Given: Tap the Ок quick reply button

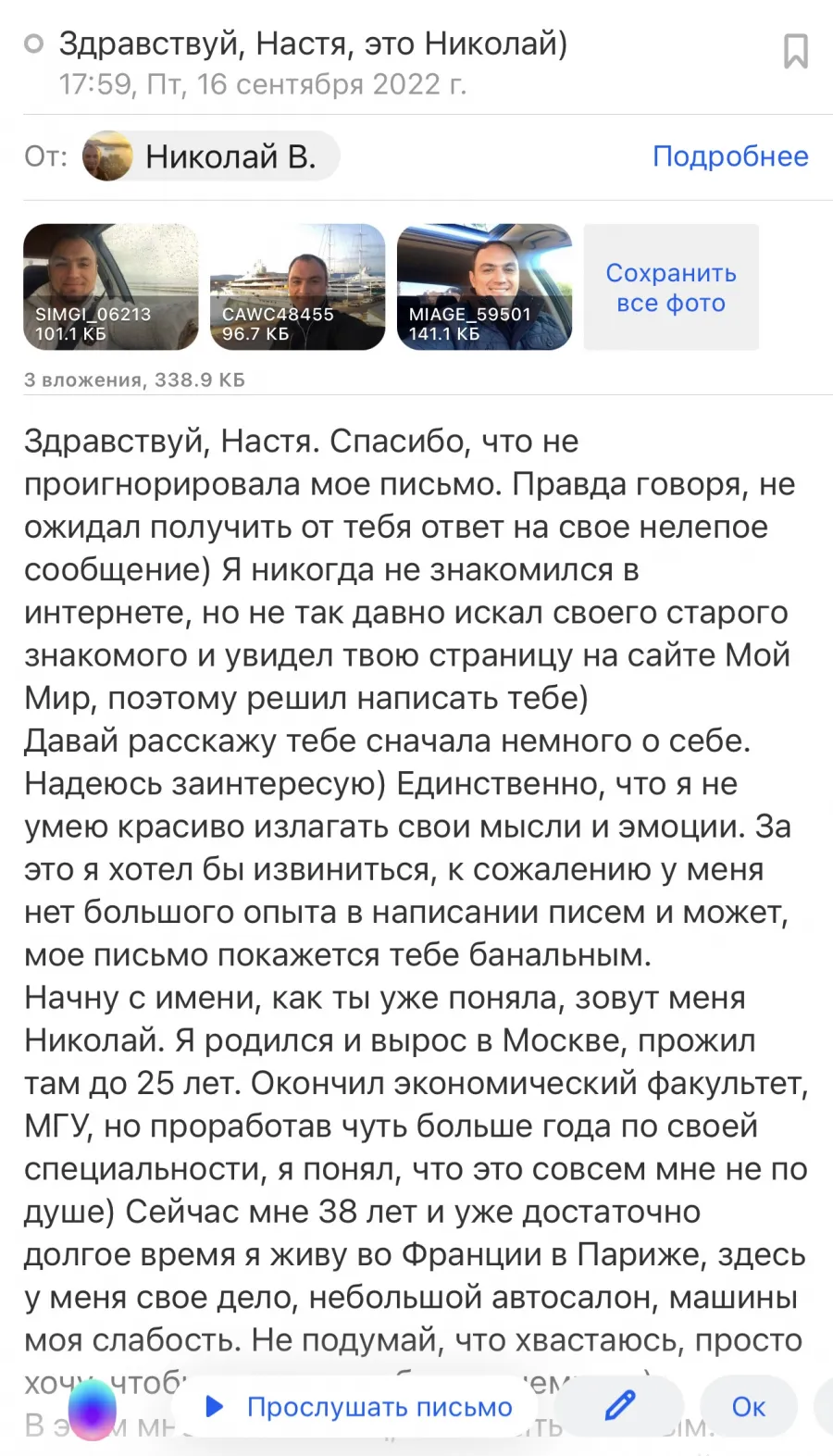Looking at the screenshot, I should 748,1407.
